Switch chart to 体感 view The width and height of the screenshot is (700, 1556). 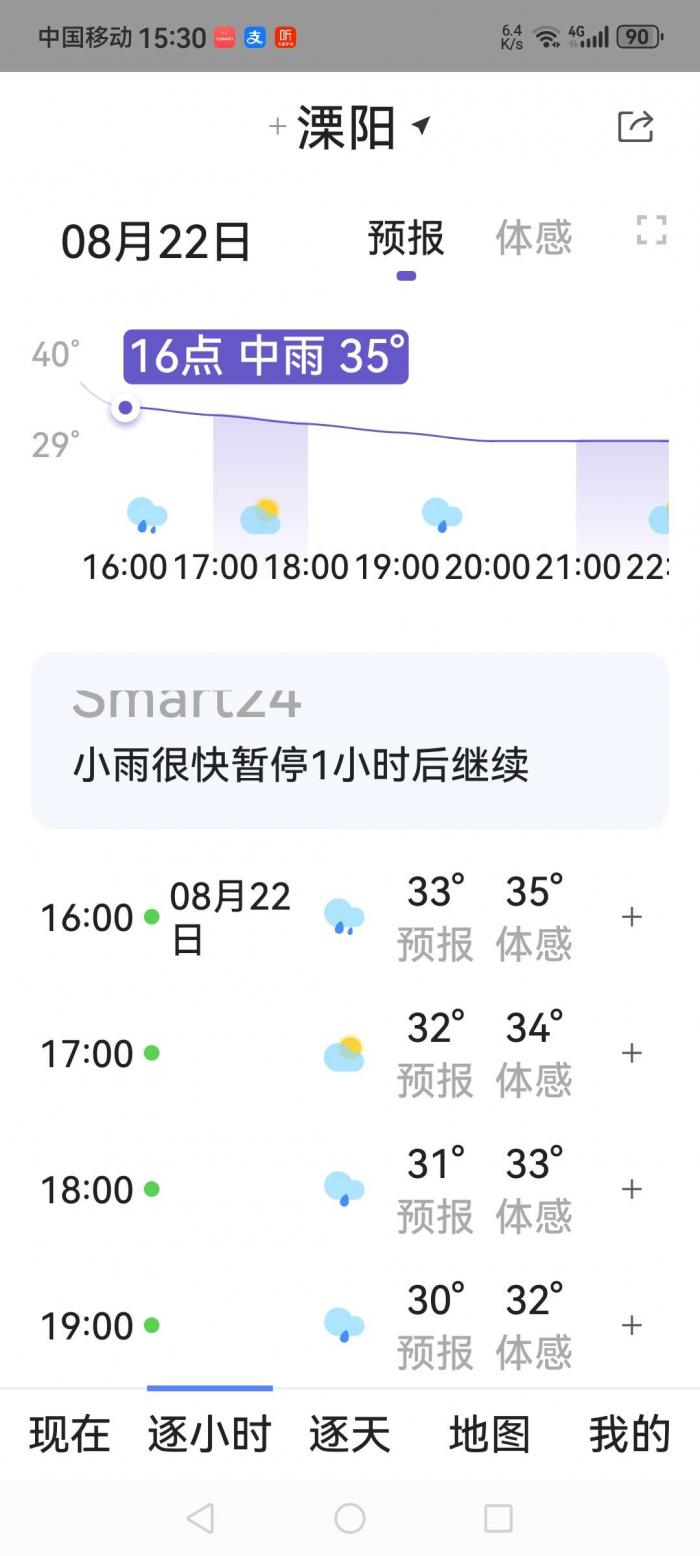[x=534, y=238]
